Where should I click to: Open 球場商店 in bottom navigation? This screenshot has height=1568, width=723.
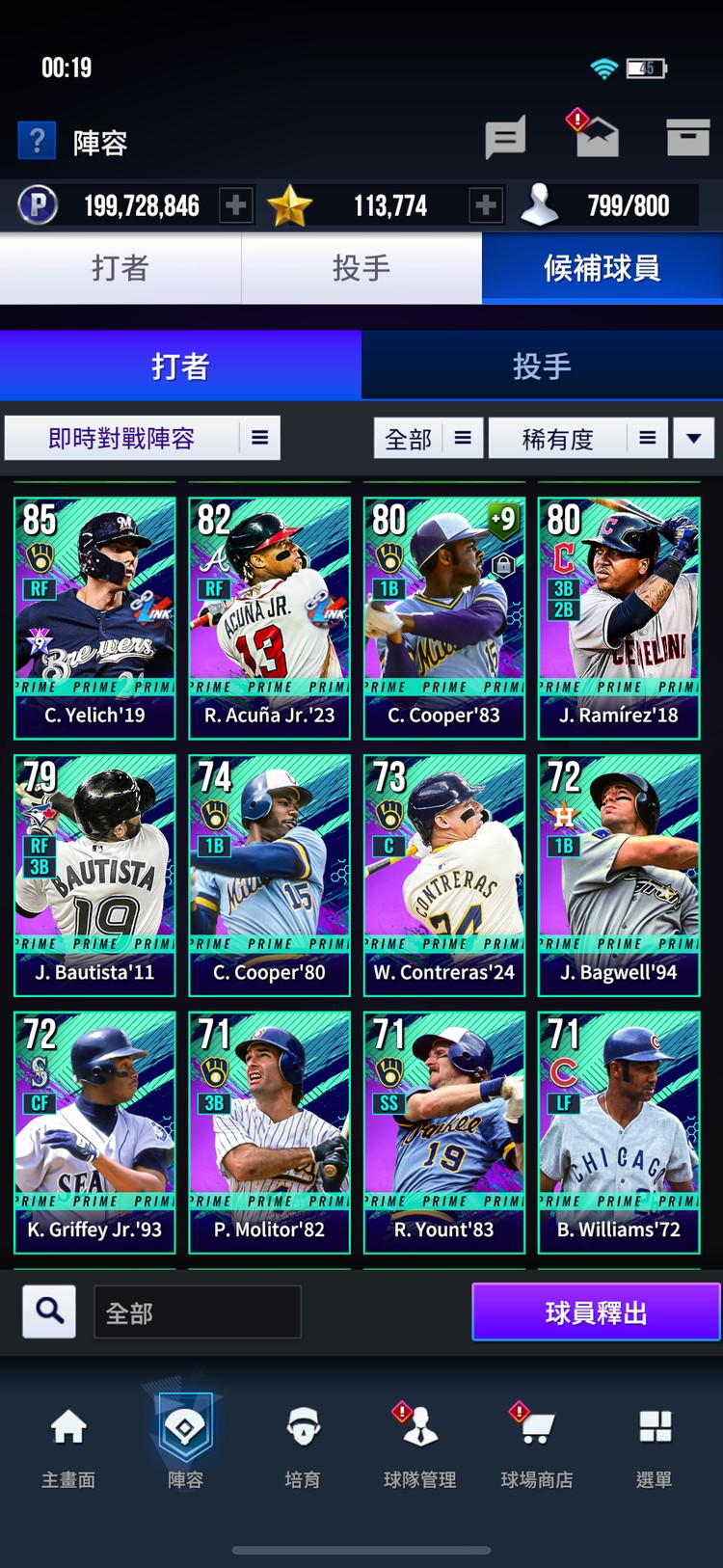pos(536,1444)
